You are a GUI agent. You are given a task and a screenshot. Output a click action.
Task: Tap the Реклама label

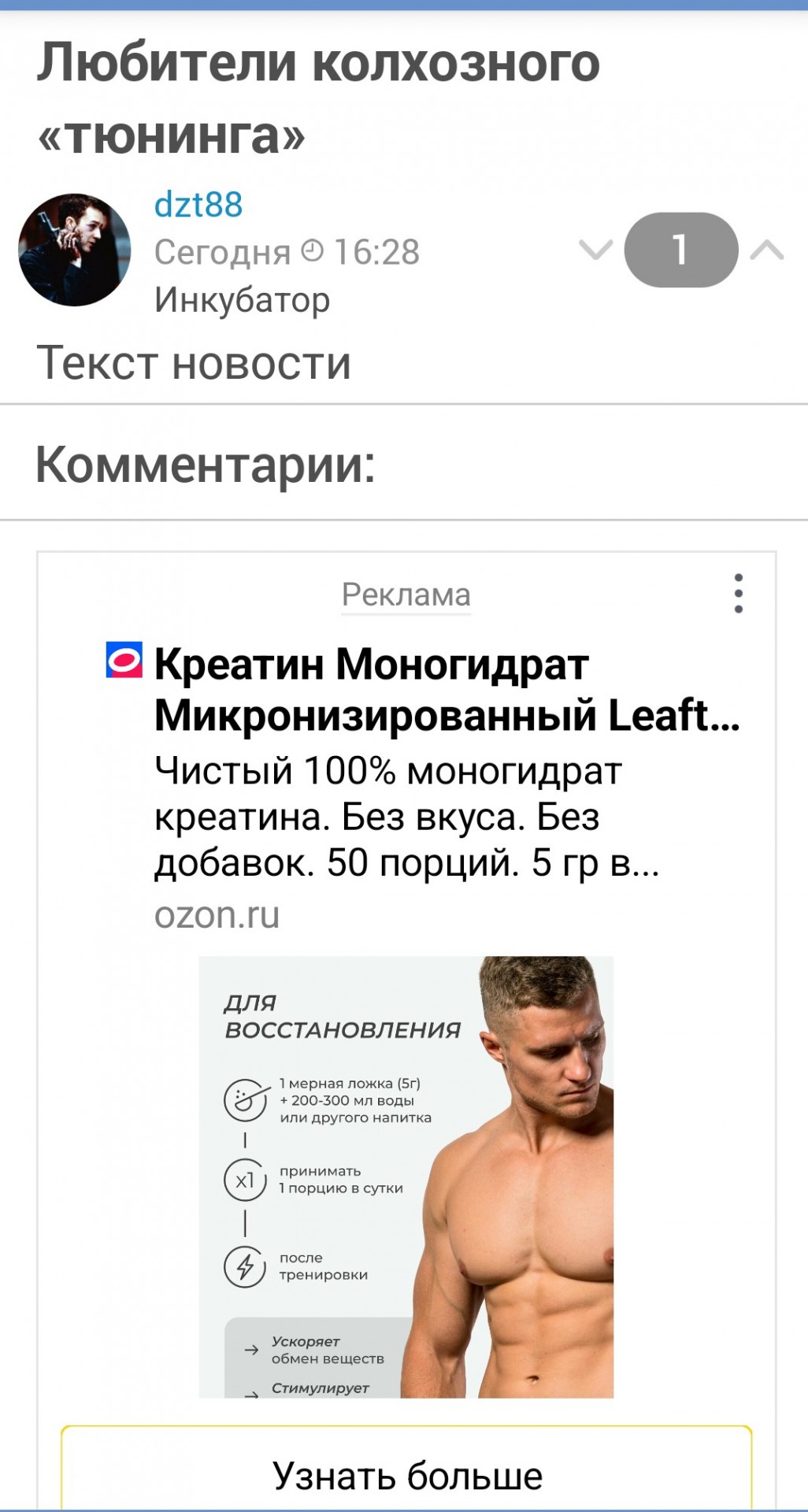click(406, 595)
